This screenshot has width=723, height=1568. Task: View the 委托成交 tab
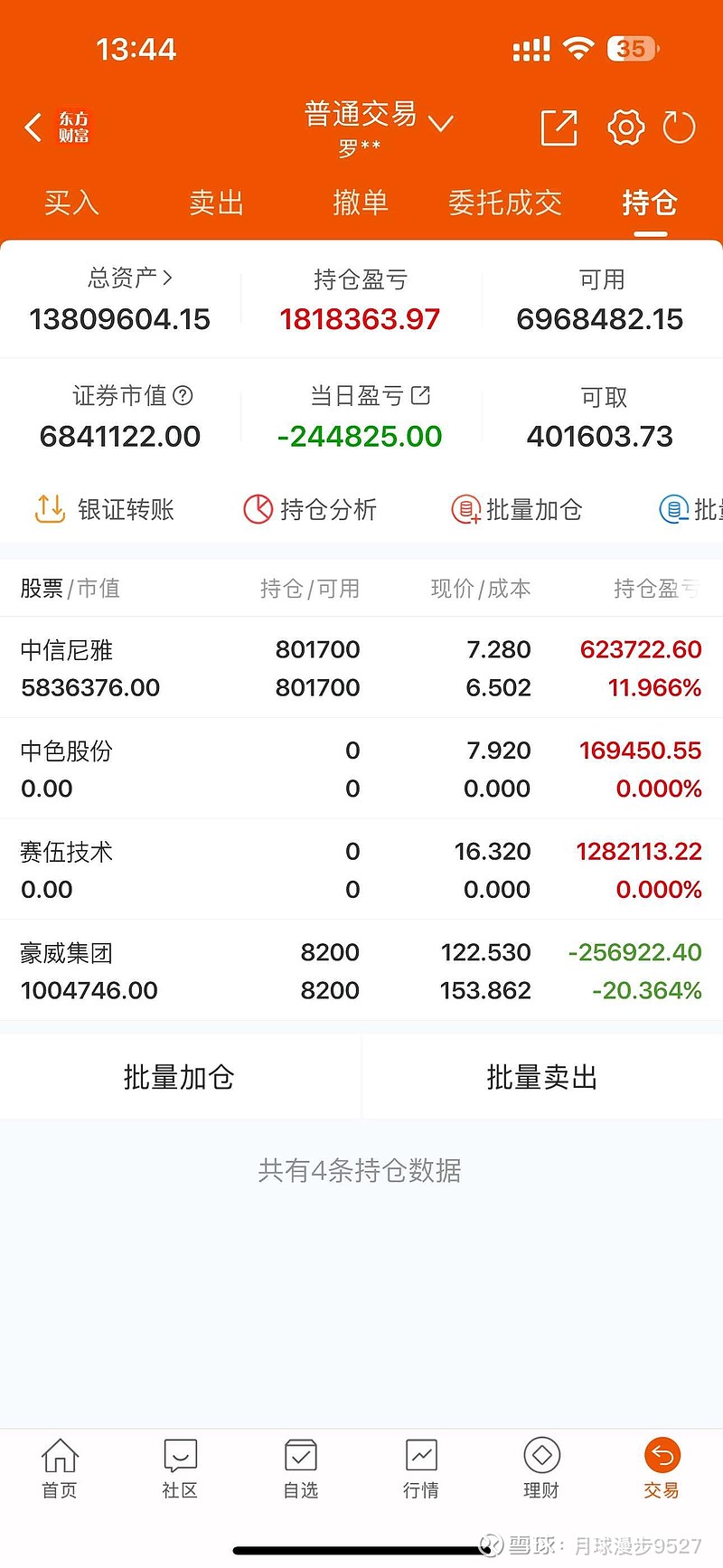coord(504,203)
